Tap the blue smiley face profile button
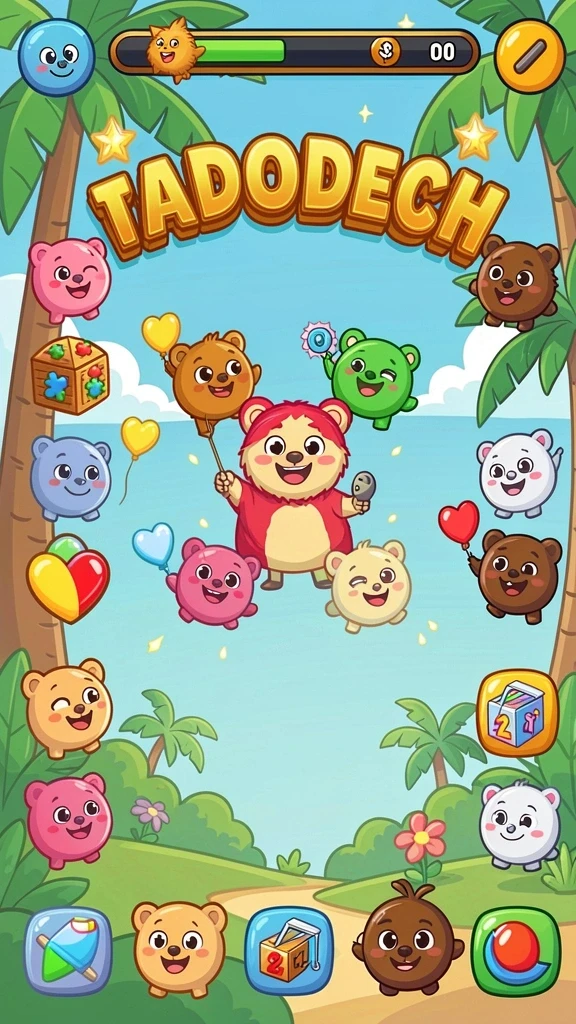 (56, 57)
